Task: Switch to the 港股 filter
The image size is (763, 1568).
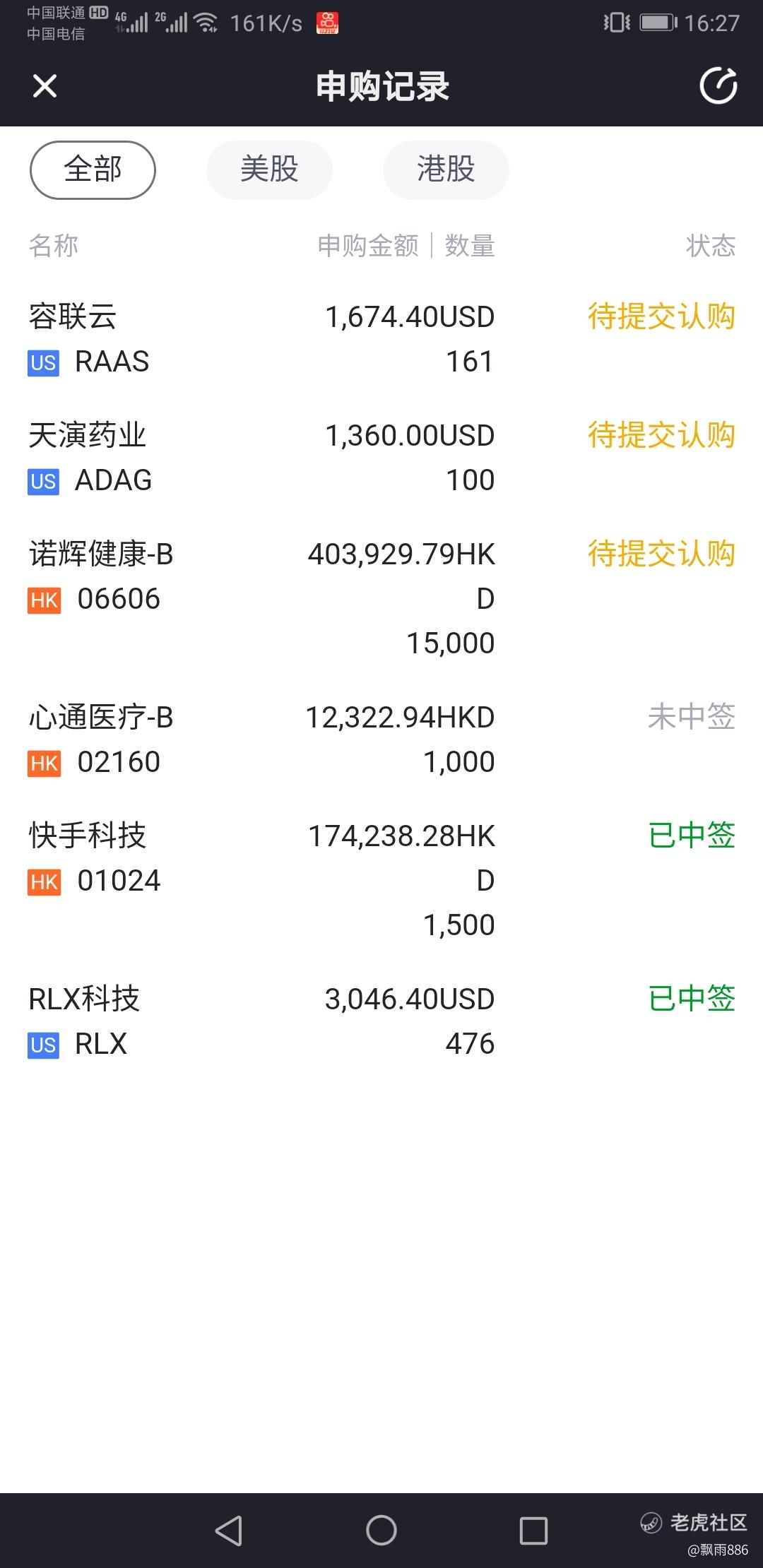Action: click(446, 170)
